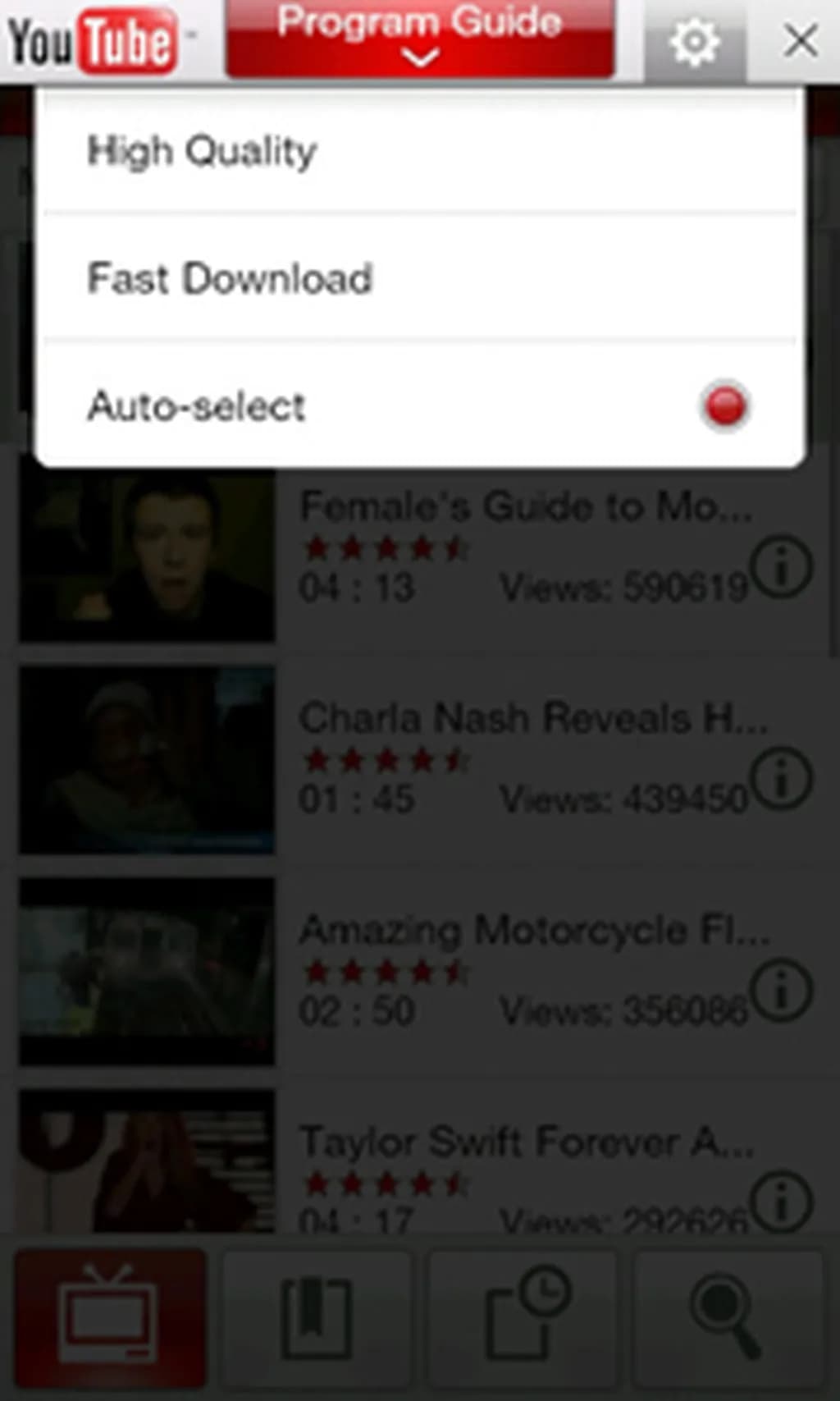Show info for Female's Guide video
The height and width of the screenshot is (1401, 840).
click(x=781, y=568)
